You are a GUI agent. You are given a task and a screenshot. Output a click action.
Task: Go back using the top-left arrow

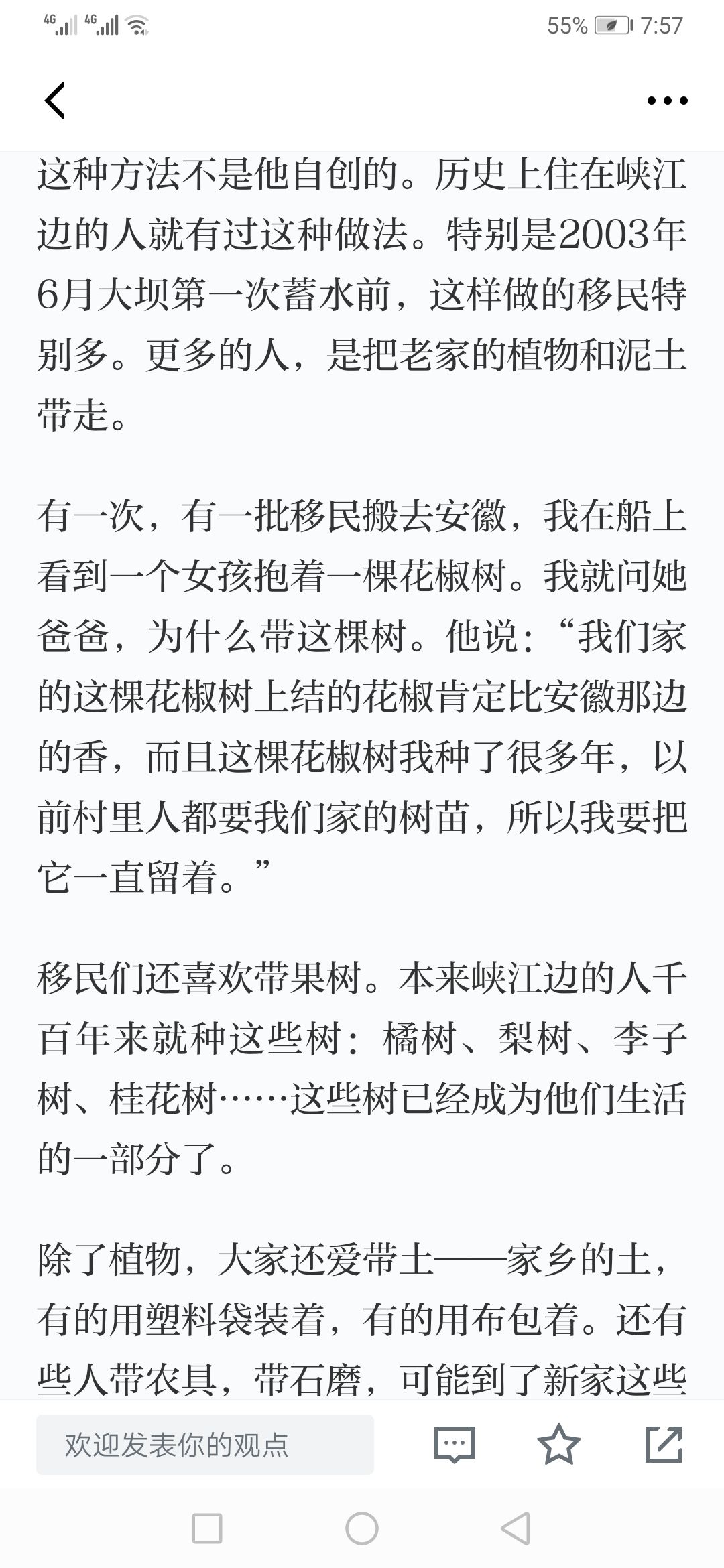tap(55, 101)
